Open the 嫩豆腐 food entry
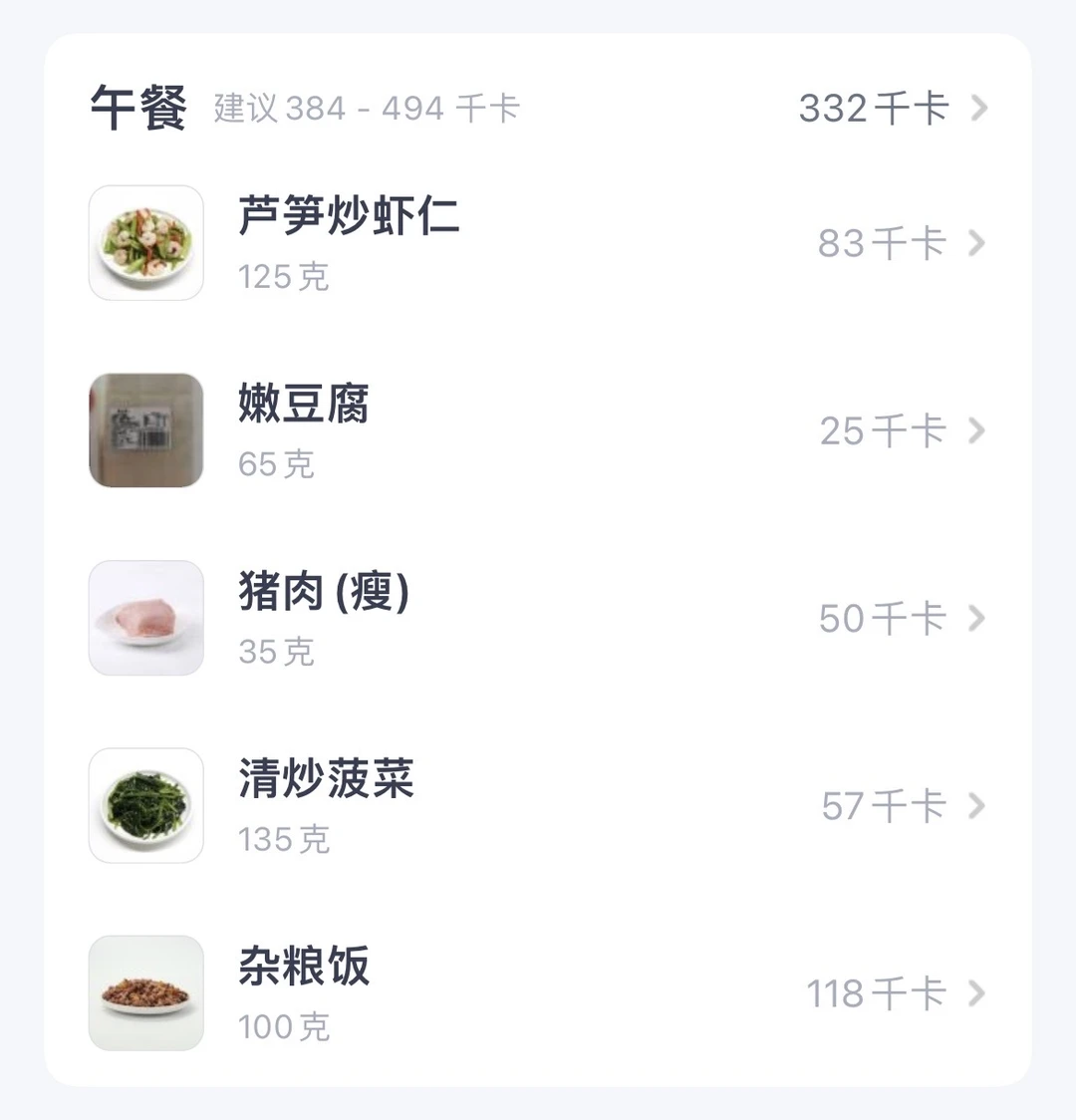This screenshot has width=1076, height=1120. coord(538,430)
